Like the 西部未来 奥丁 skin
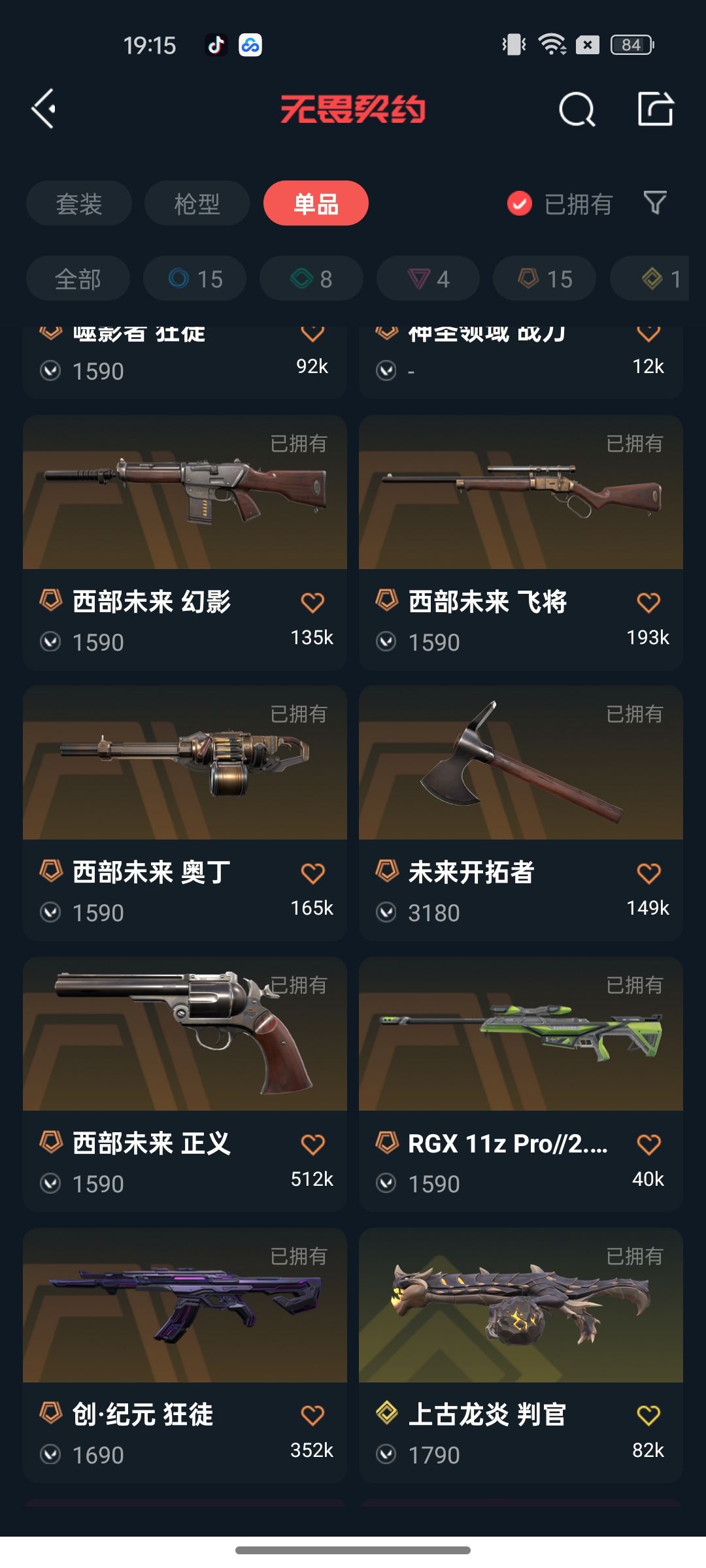 (312, 873)
